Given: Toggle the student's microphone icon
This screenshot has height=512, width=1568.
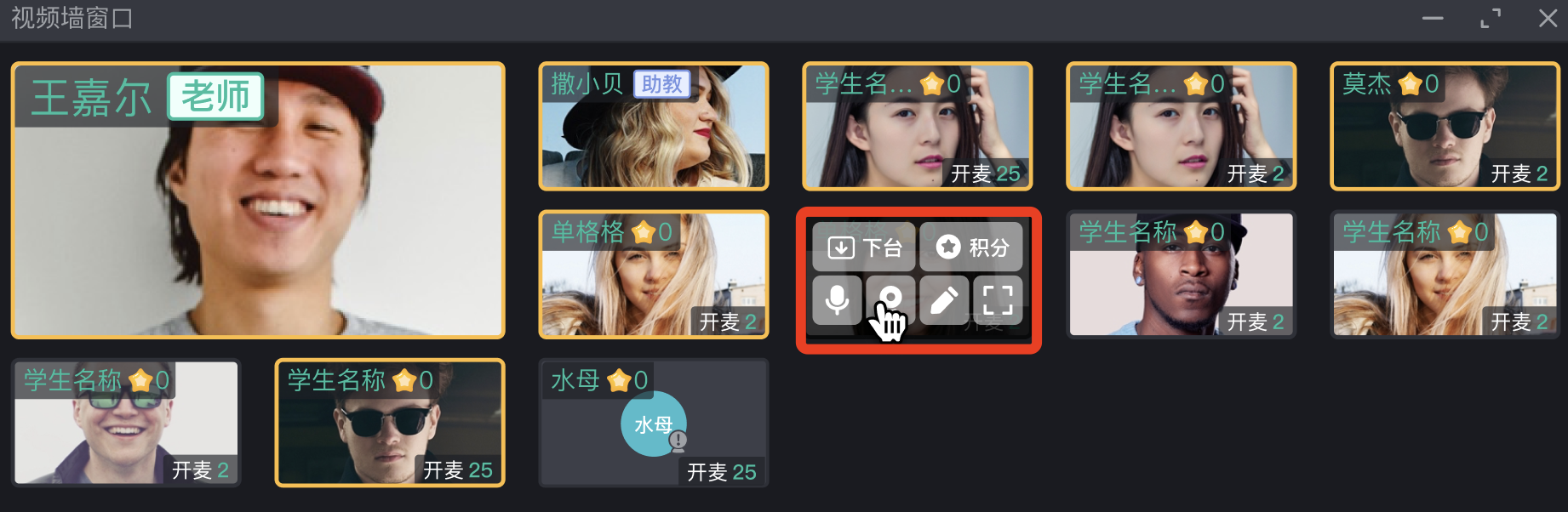Looking at the screenshot, I should pos(837,299).
